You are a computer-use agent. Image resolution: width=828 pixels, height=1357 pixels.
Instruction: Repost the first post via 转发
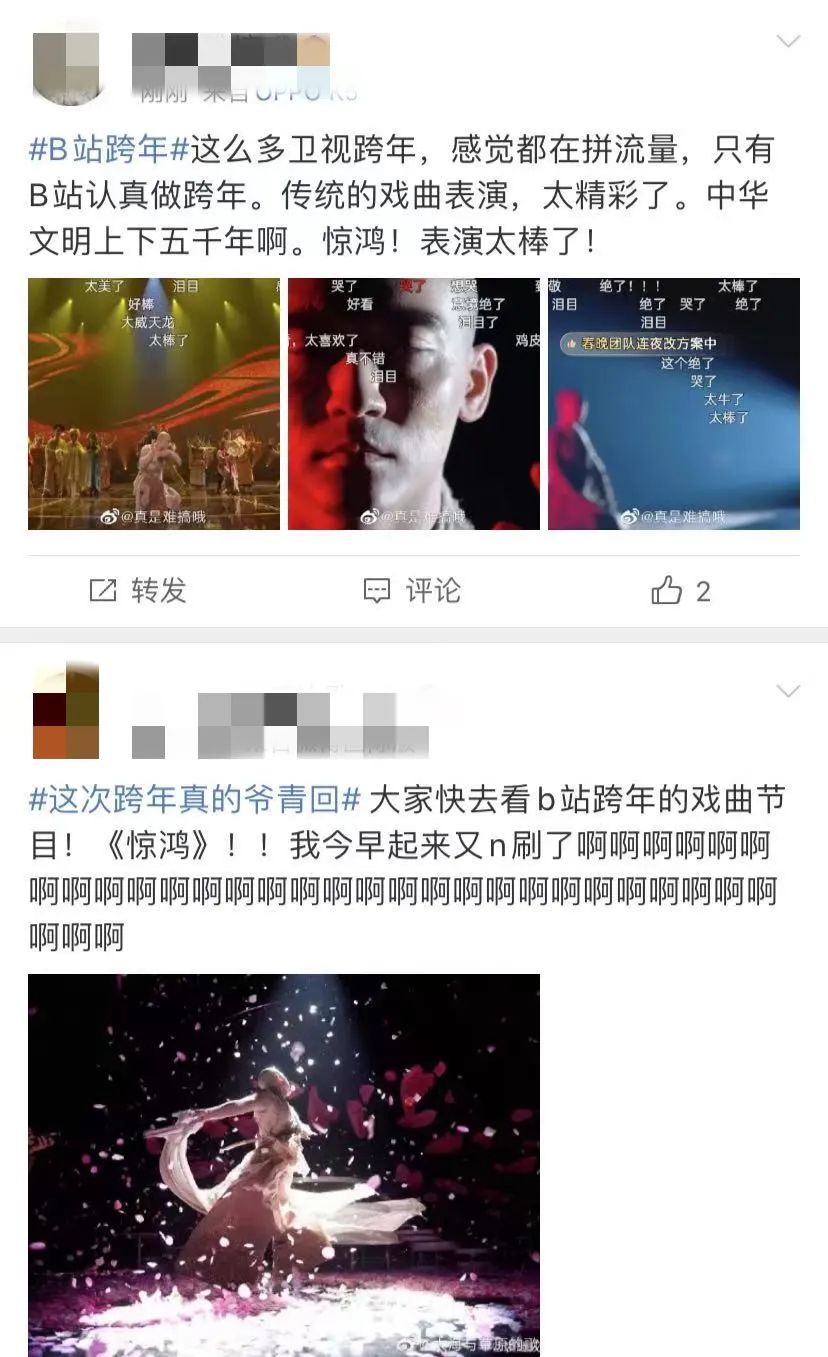click(138, 591)
